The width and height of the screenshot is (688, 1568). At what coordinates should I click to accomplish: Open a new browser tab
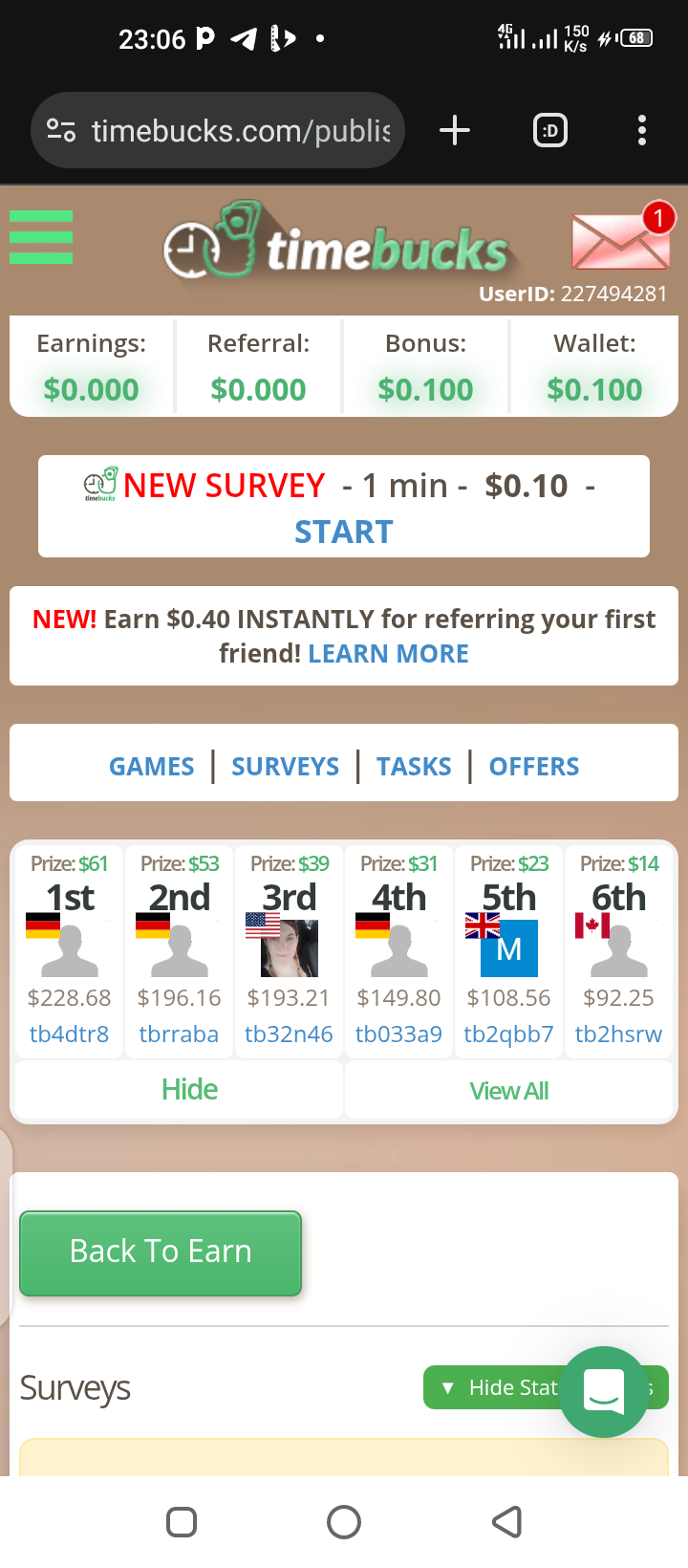pyautogui.click(x=455, y=130)
